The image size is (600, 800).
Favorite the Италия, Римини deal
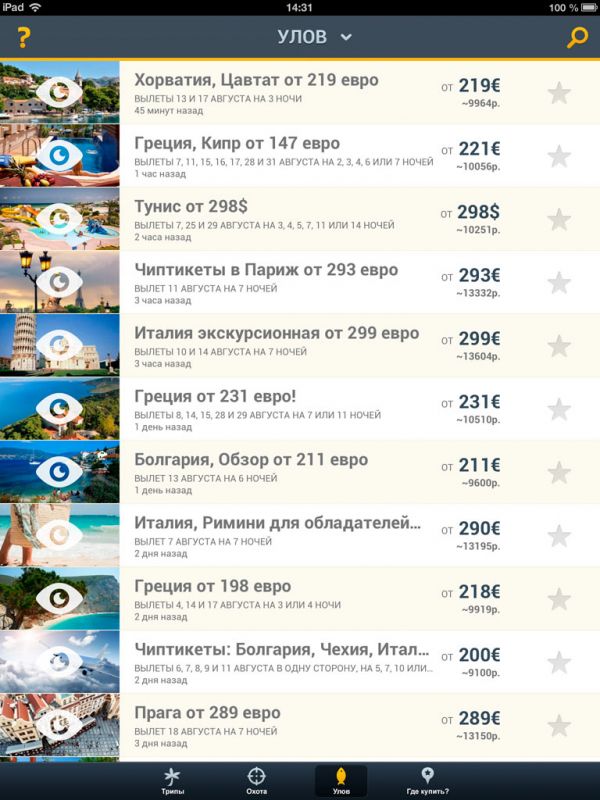point(559,536)
